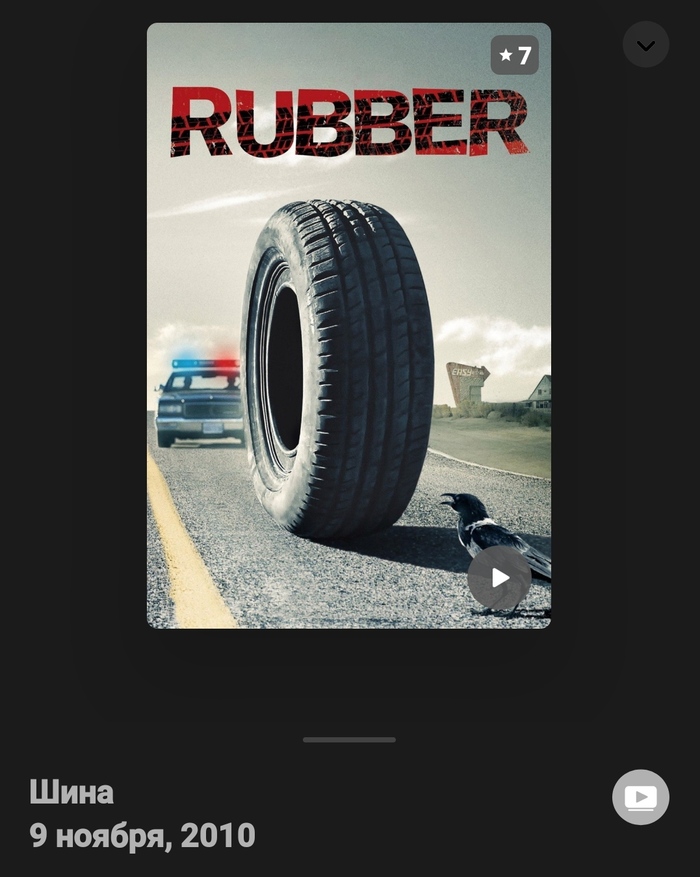Play the Rubber trailer
700x877 pixels.
(500, 578)
